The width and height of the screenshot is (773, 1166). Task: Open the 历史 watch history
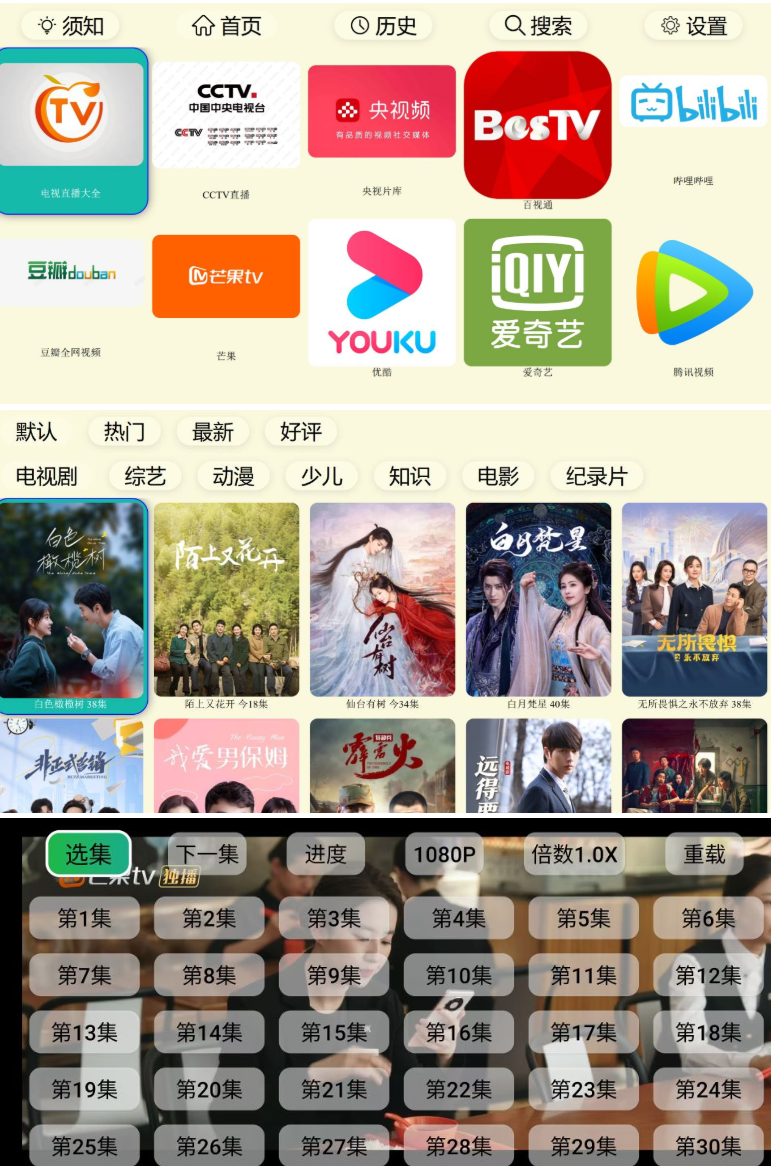(x=384, y=26)
